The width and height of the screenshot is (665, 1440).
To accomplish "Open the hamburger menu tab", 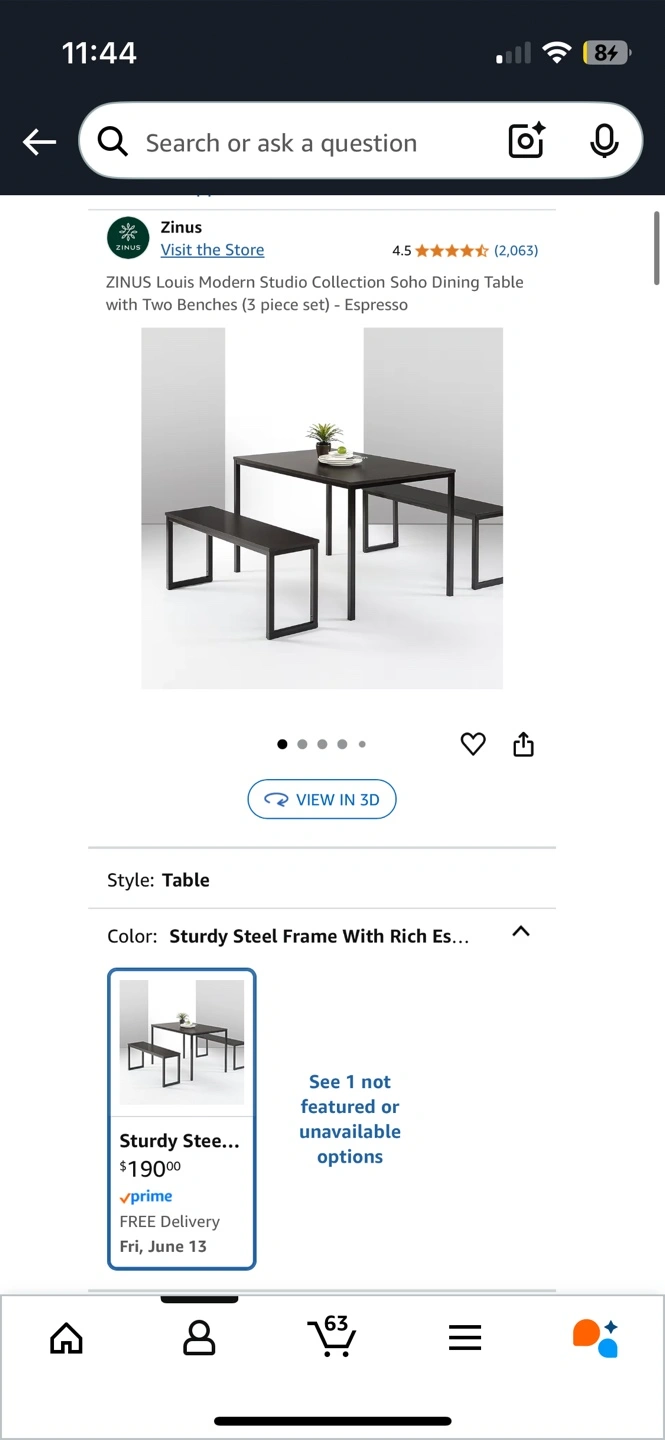I will (465, 1338).
